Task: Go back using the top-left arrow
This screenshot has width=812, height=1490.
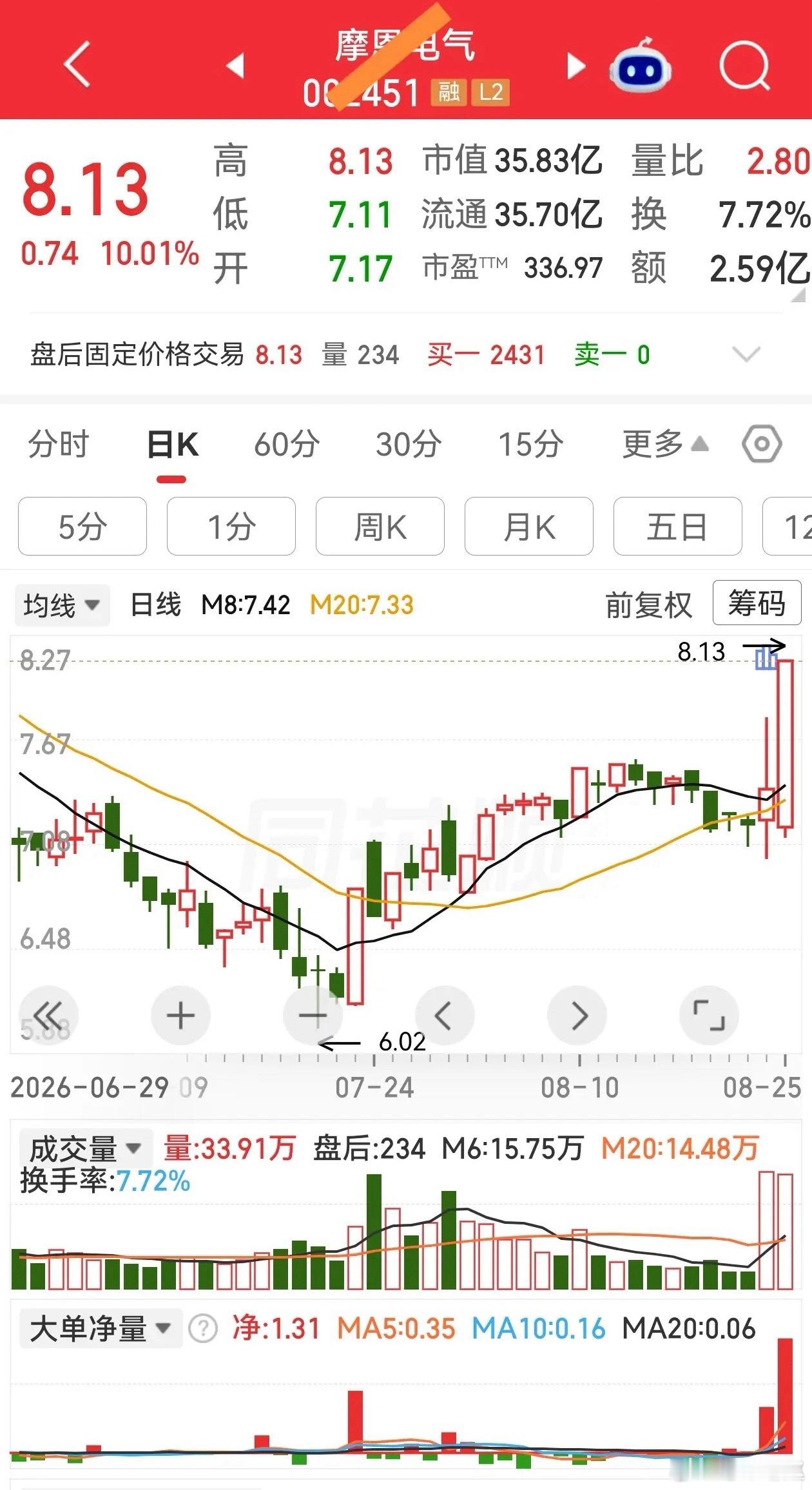Action: 77,63
